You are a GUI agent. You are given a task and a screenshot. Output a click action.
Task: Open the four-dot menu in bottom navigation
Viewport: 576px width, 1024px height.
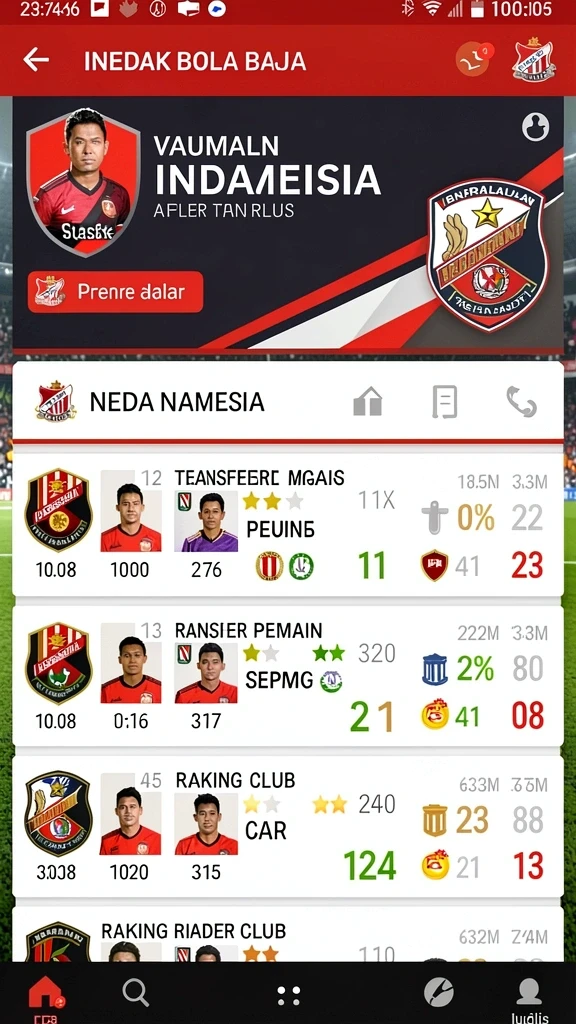288,995
